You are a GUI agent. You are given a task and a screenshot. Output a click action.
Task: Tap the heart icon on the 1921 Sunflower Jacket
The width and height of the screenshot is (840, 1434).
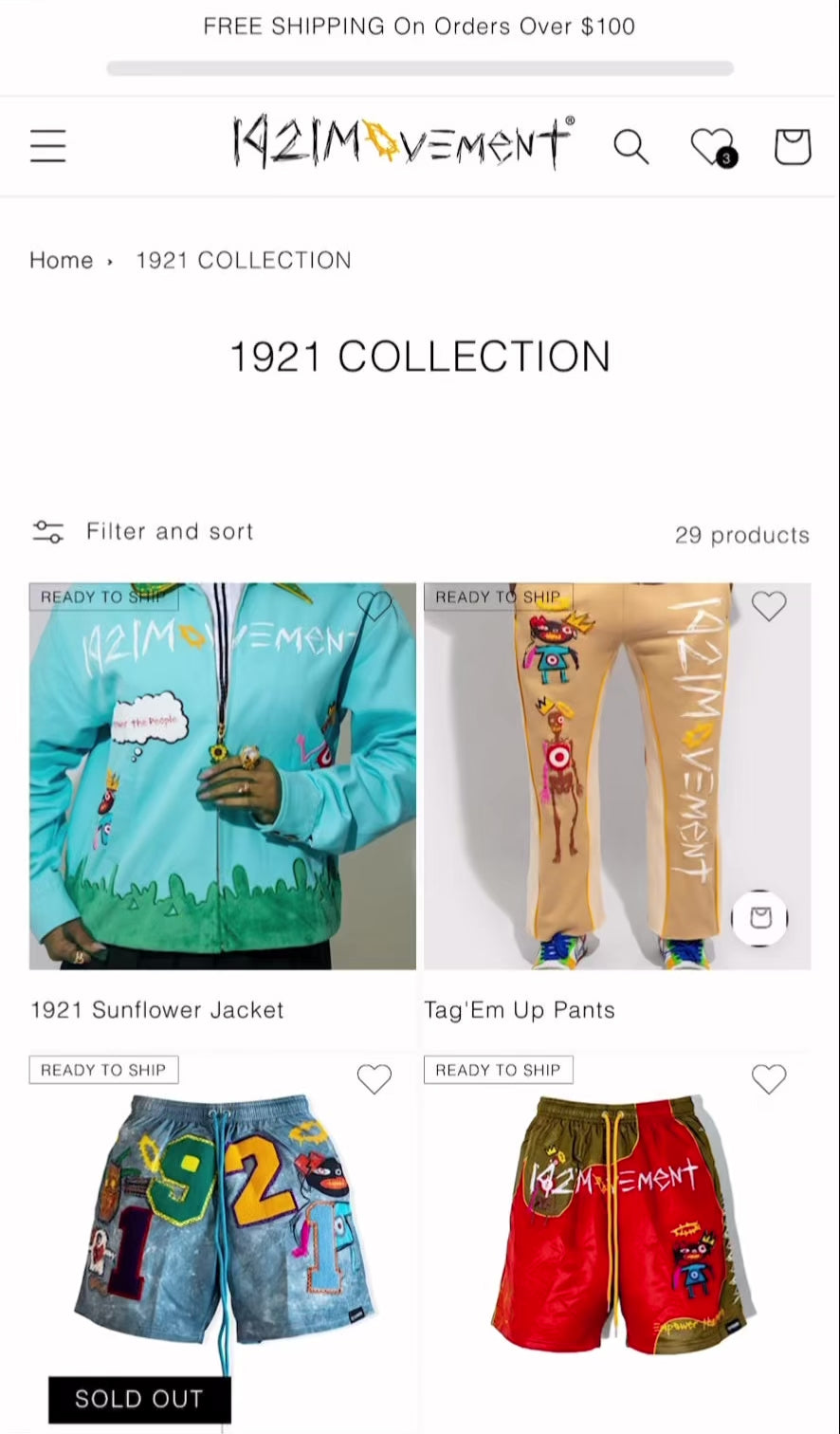coord(374,607)
